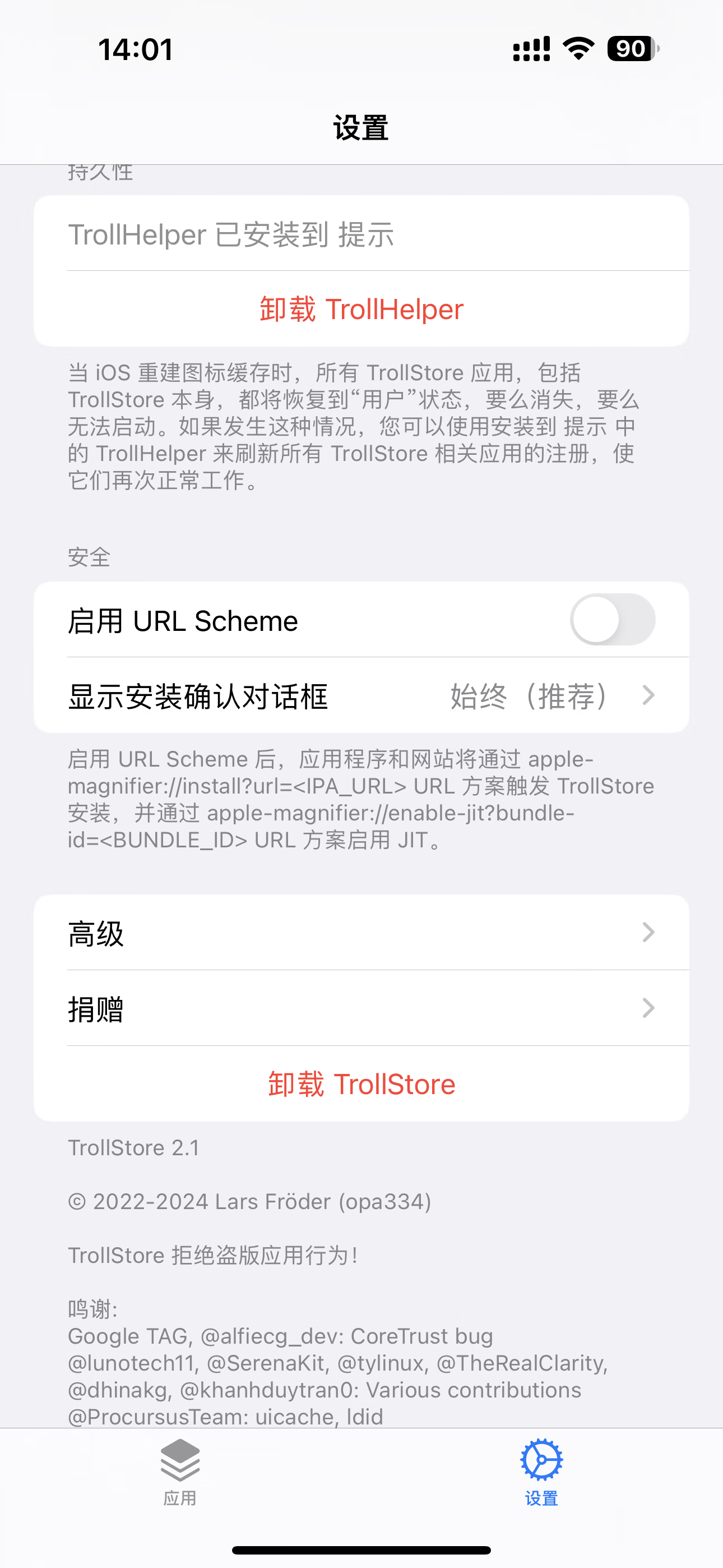Open the 捐赠 row

[361, 1008]
